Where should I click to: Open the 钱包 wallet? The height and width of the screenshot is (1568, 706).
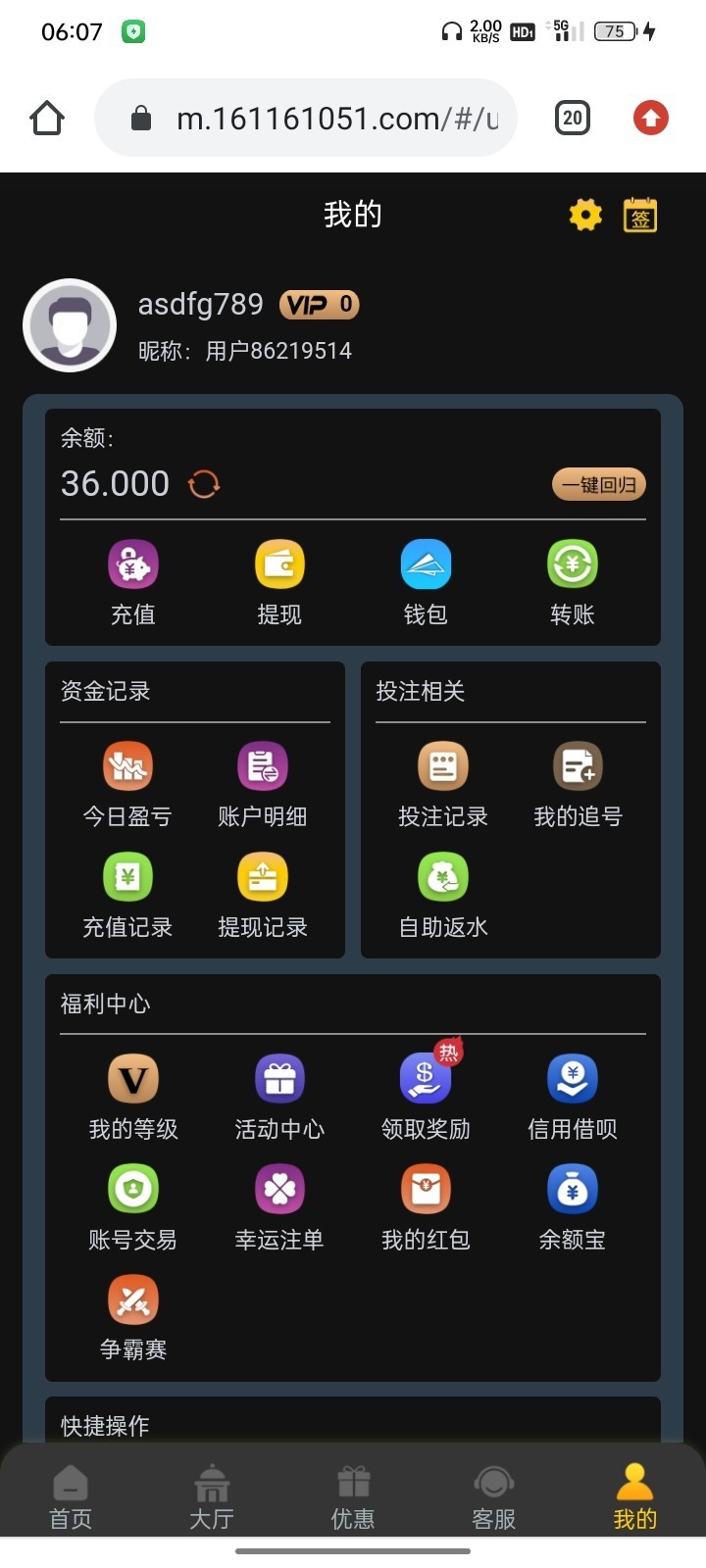point(426,582)
